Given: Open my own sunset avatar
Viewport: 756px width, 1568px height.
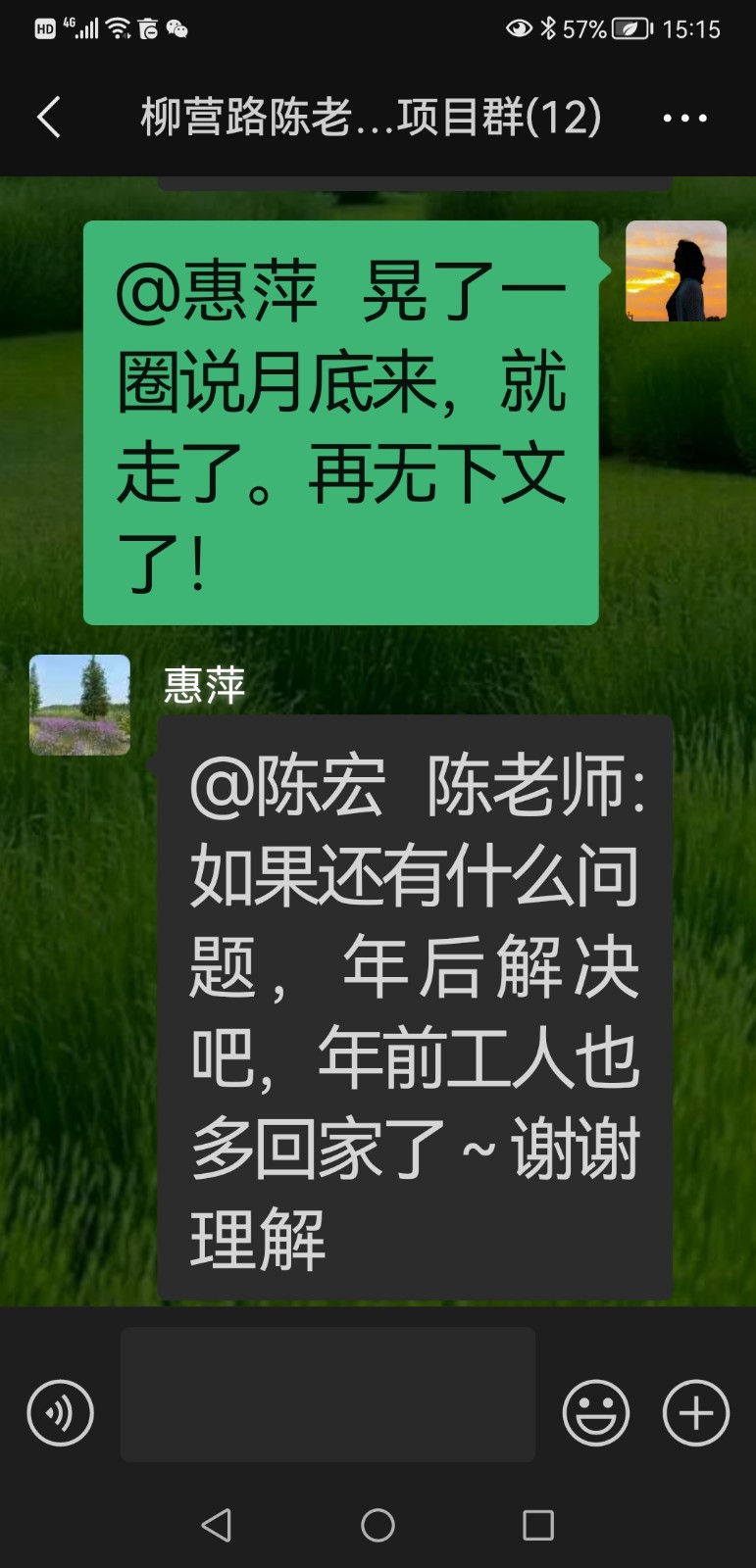Looking at the screenshot, I should [x=676, y=270].
